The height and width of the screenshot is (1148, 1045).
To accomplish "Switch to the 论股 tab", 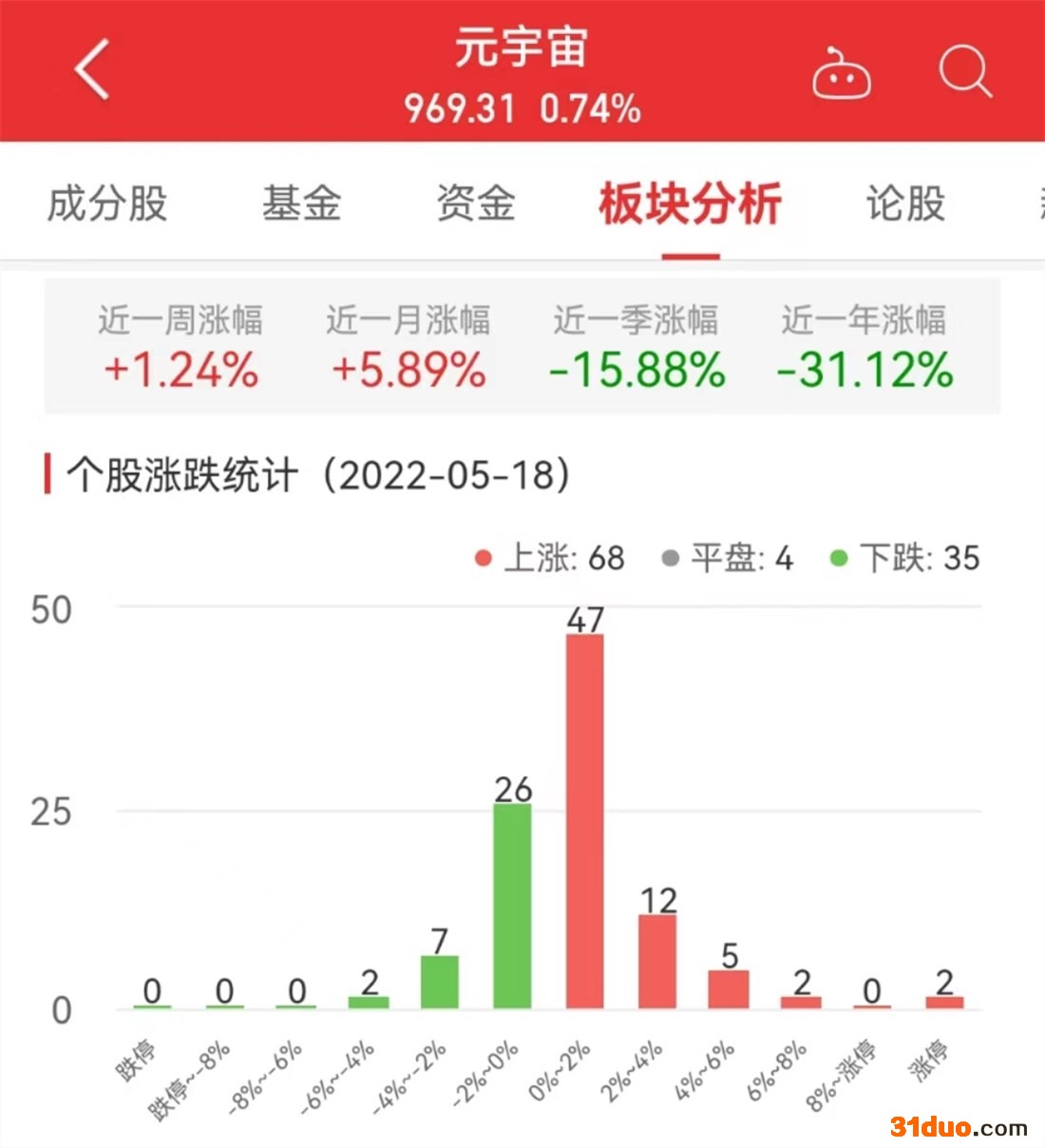I will (x=905, y=203).
